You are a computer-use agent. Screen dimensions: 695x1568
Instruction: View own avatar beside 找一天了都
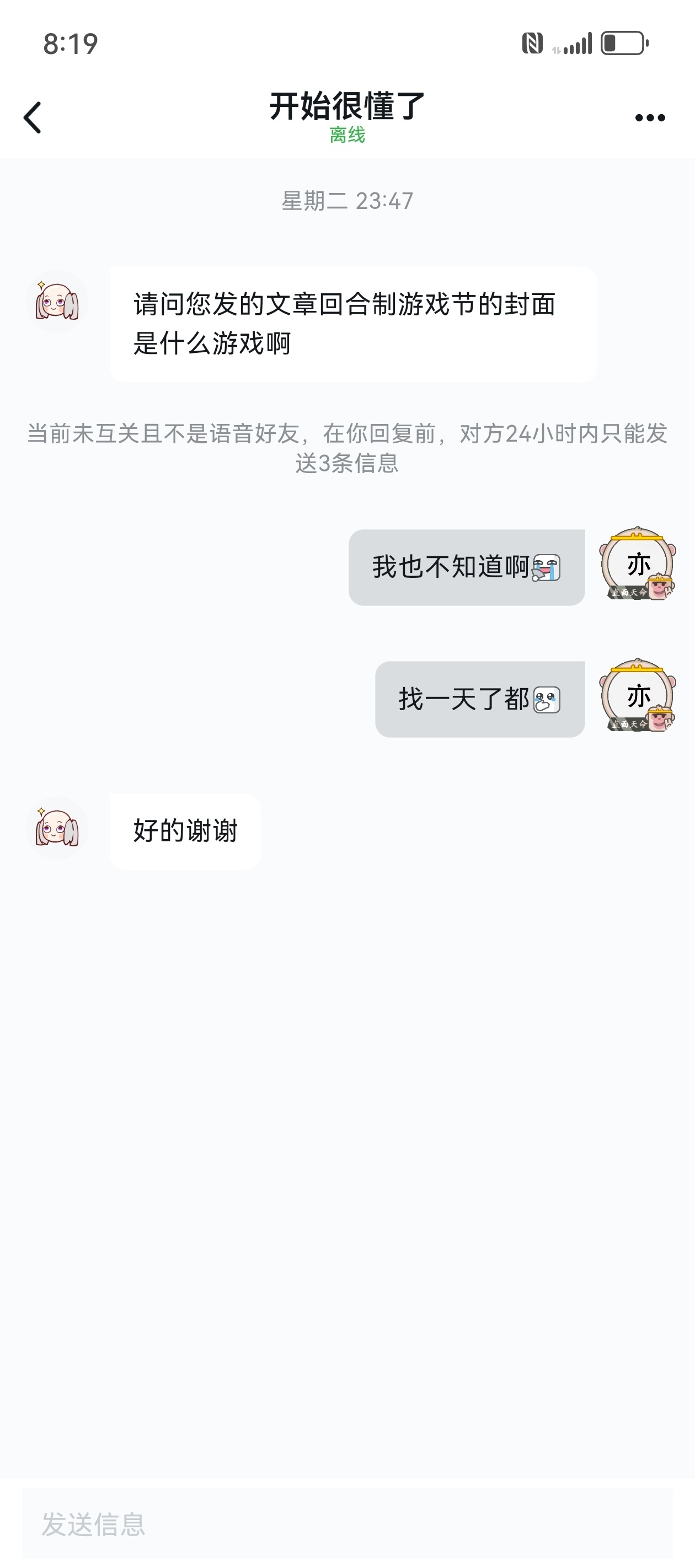[637, 696]
